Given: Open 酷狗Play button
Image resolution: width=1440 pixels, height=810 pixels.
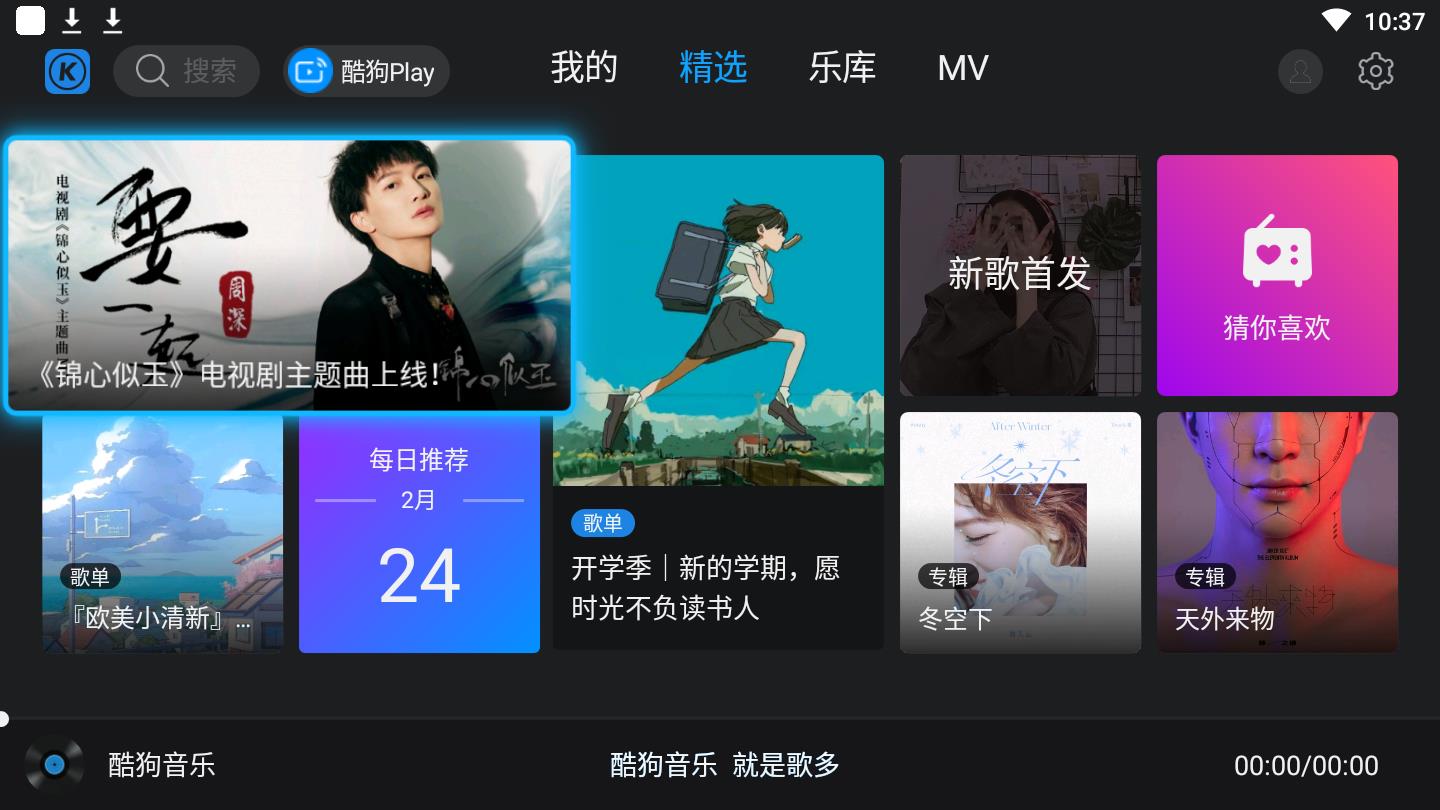Looking at the screenshot, I should [366, 71].
